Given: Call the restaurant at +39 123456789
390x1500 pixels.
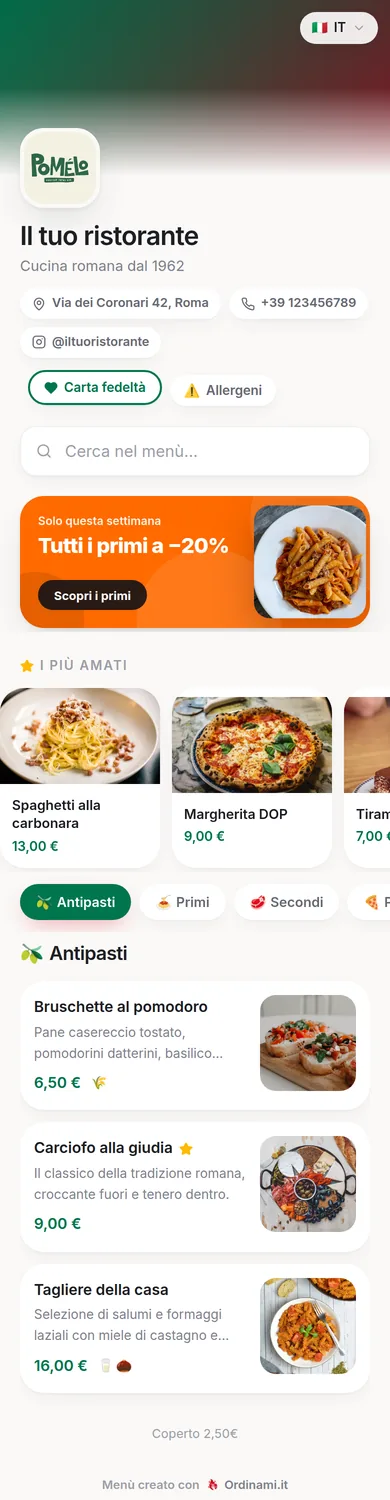Looking at the screenshot, I should [299, 303].
